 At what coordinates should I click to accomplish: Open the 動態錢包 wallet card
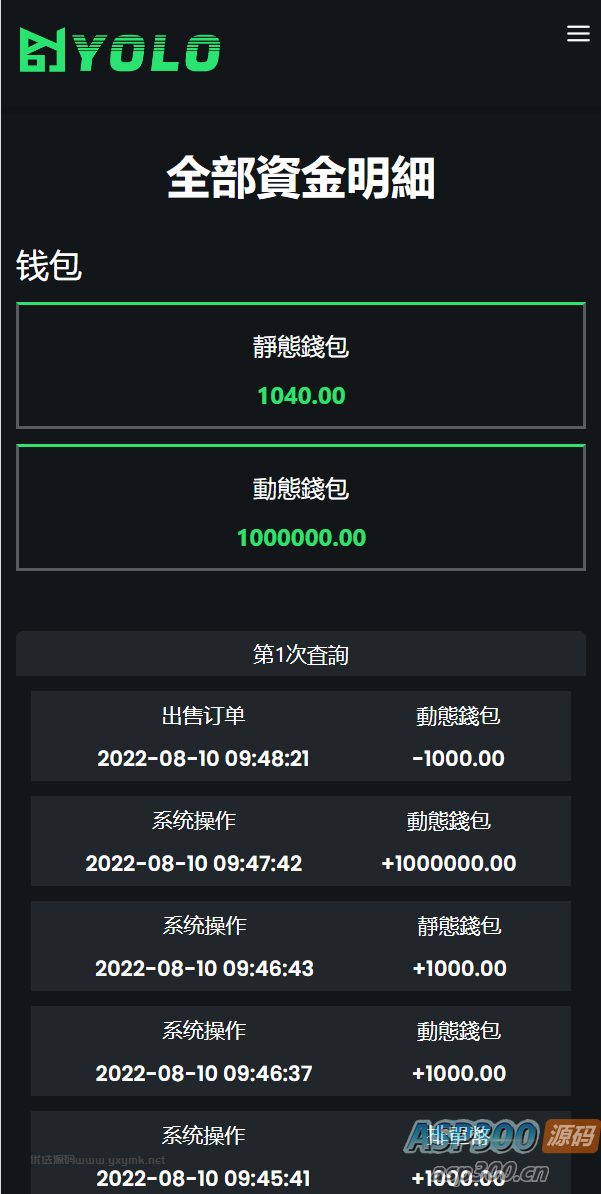click(x=300, y=508)
